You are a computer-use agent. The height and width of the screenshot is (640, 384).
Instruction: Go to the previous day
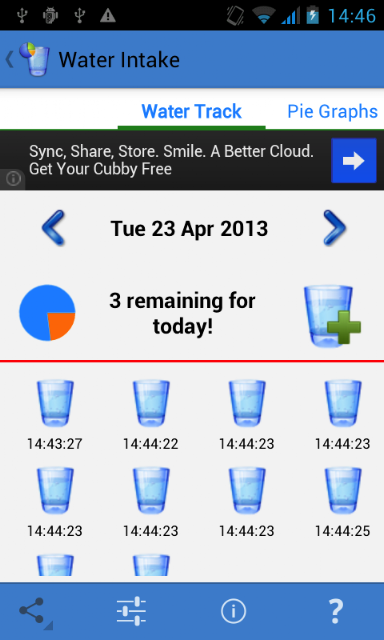53,228
